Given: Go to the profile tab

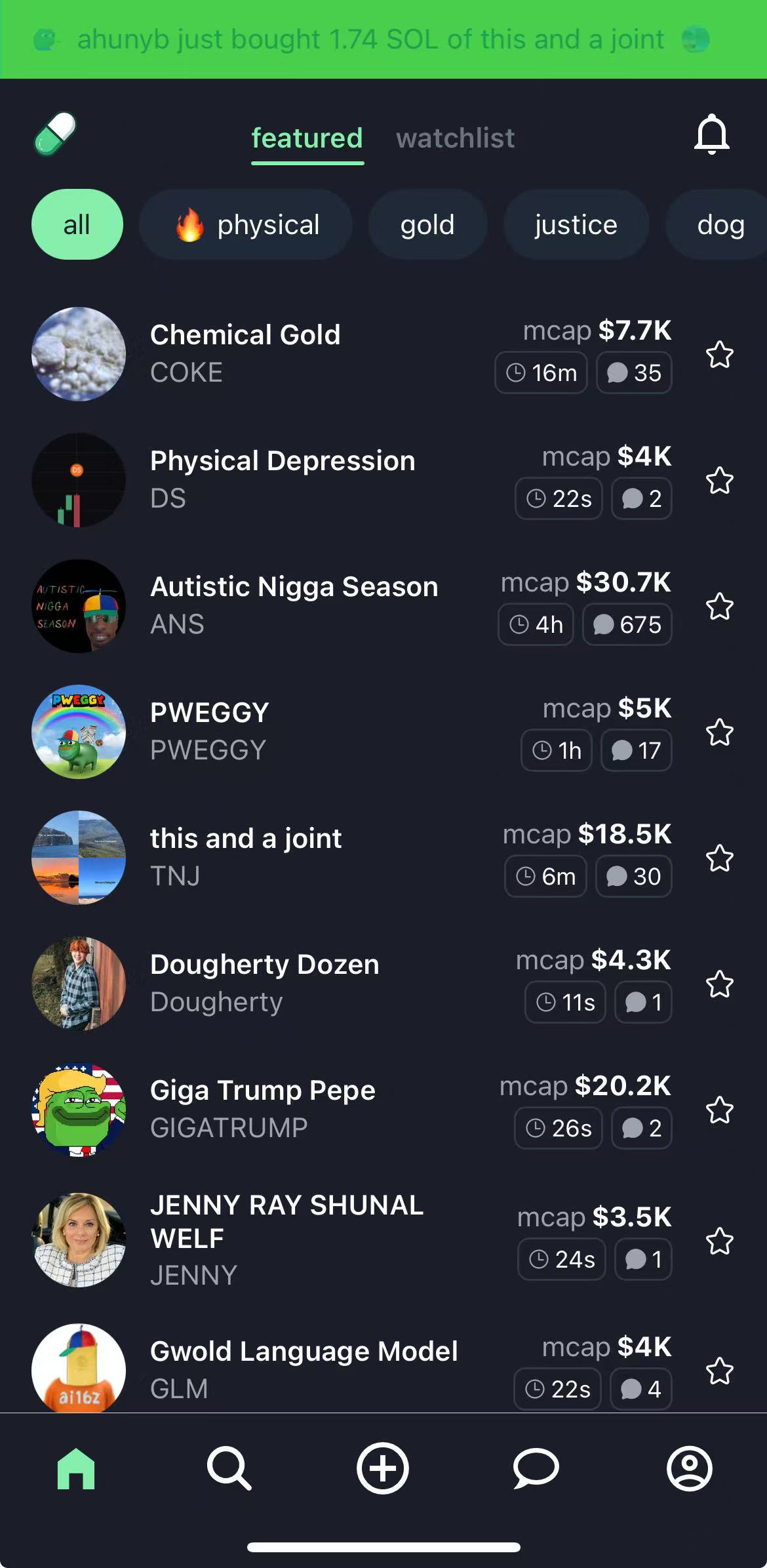Looking at the screenshot, I should 689,1469.
